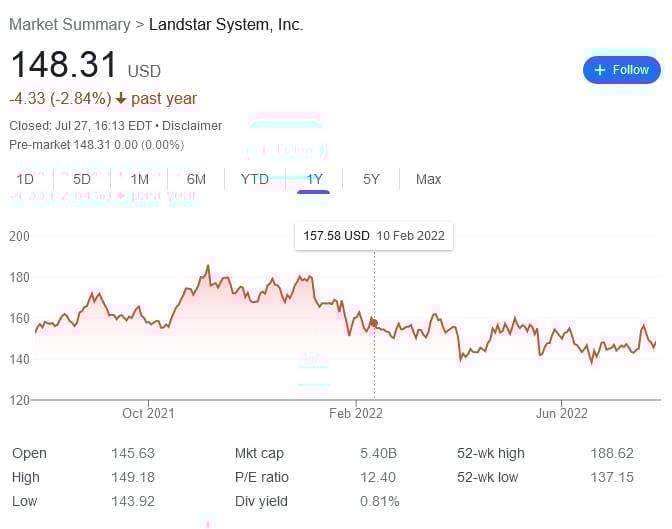Switch to the 1D range
The width and height of the screenshot is (672, 529).
(x=25, y=179)
